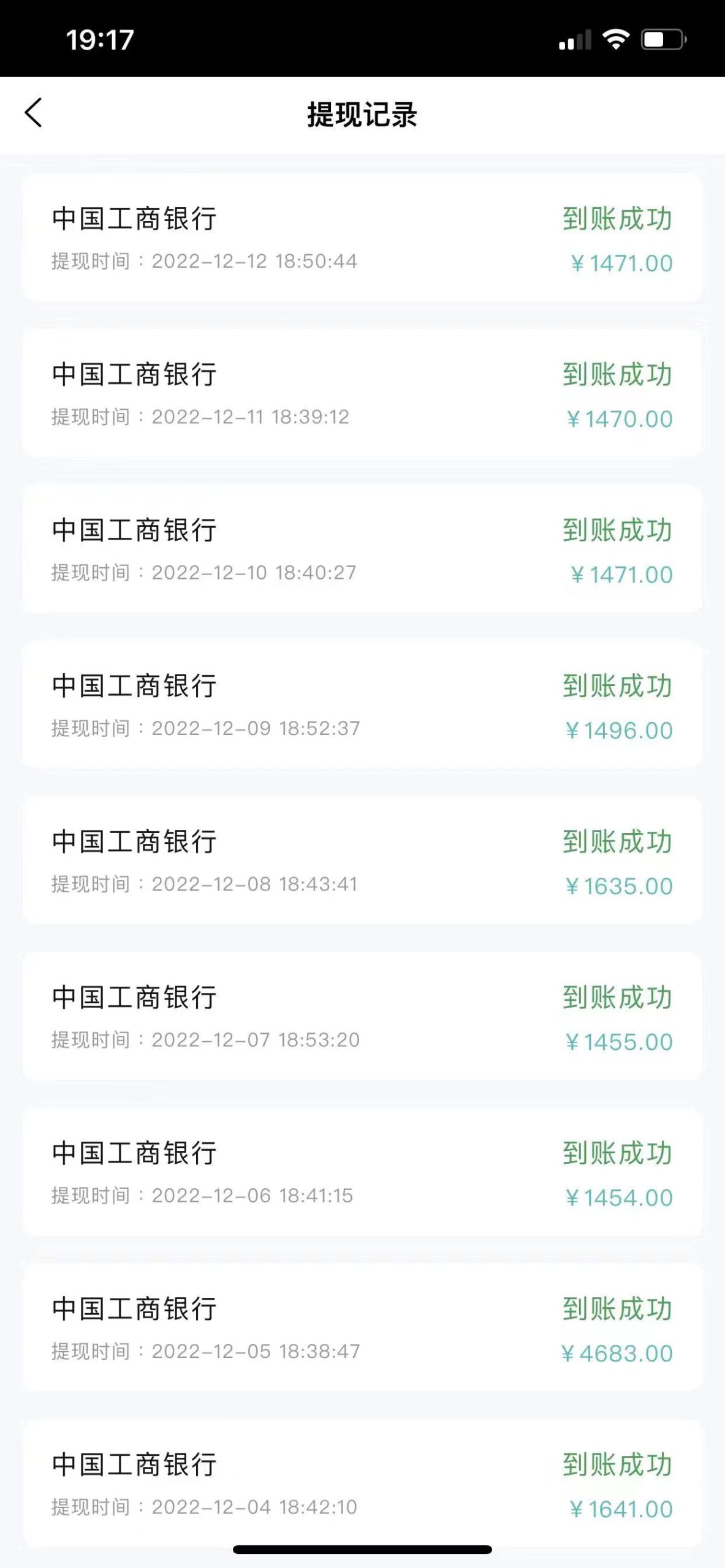The width and height of the screenshot is (725, 1568).
Task: Tap the 提现记录 title at the top
Action: pyautogui.click(x=362, y=115)
